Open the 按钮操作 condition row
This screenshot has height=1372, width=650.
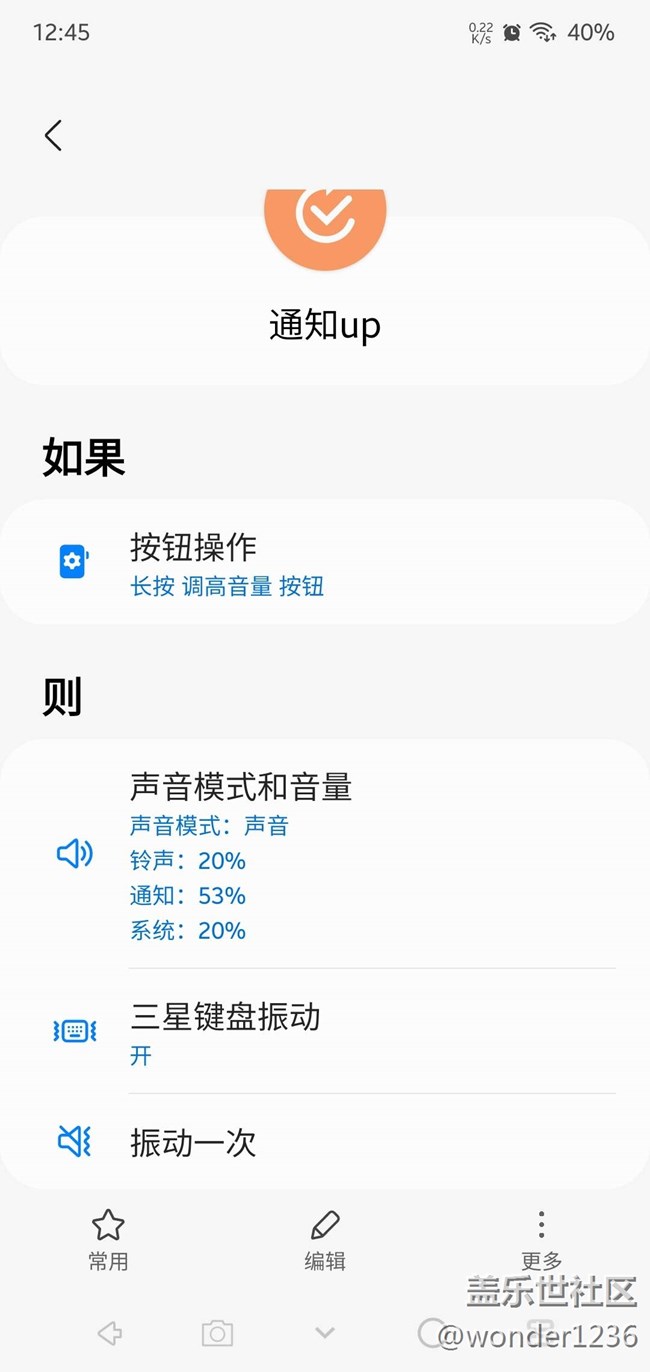click(325, 563)
